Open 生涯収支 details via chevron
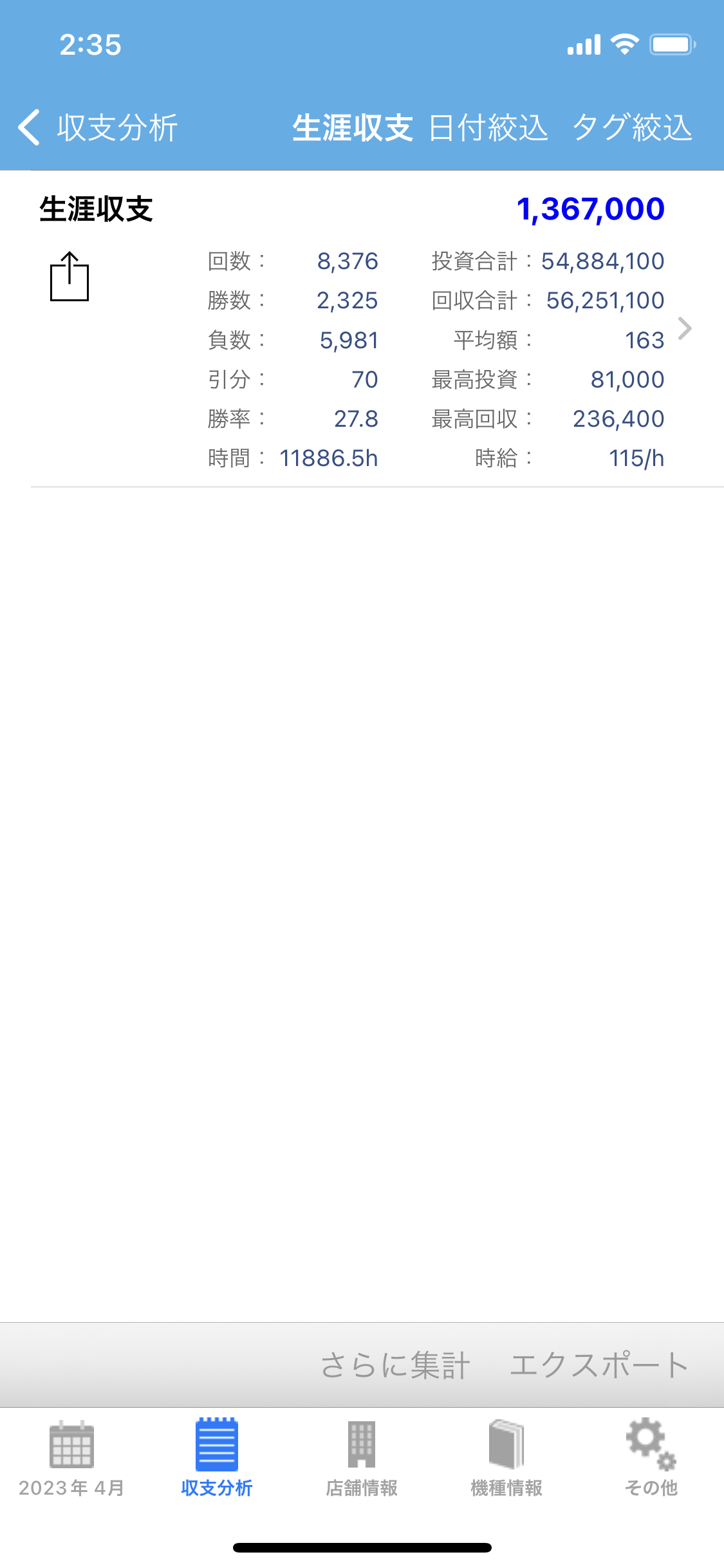724x1568 pixels. tap(685, 328)
